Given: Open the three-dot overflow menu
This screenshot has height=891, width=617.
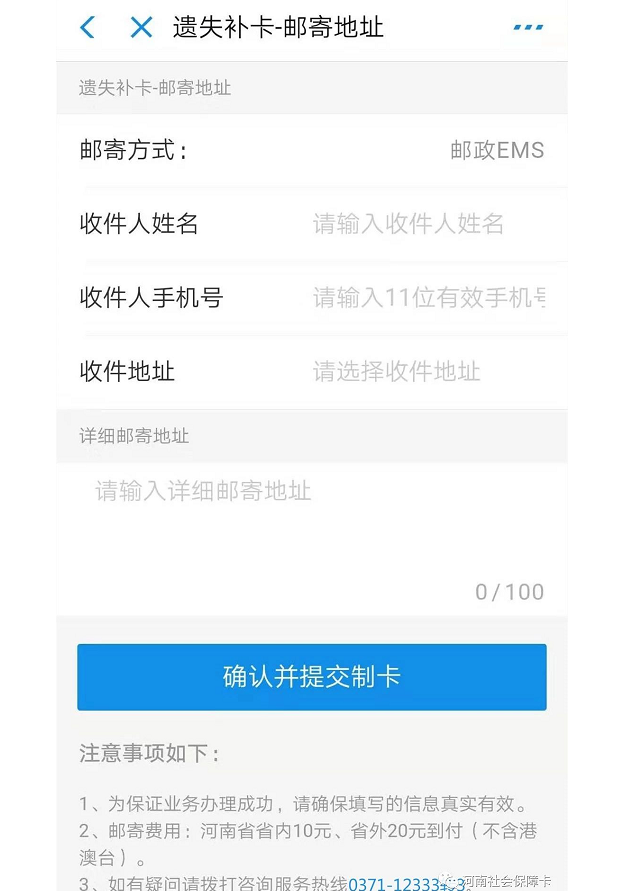Looking at the screenshot, I should (527, 28).
